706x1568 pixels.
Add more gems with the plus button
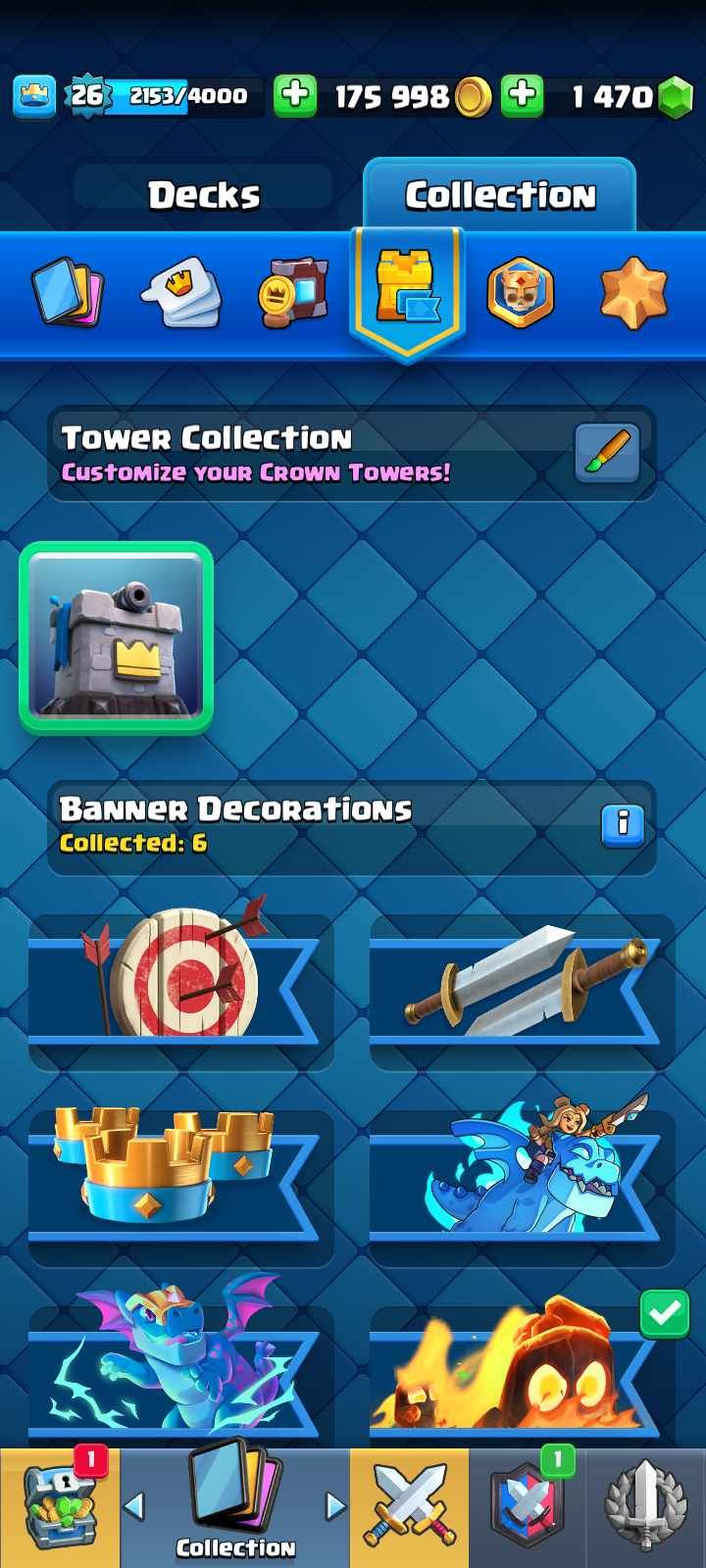[x=523, y=96]
